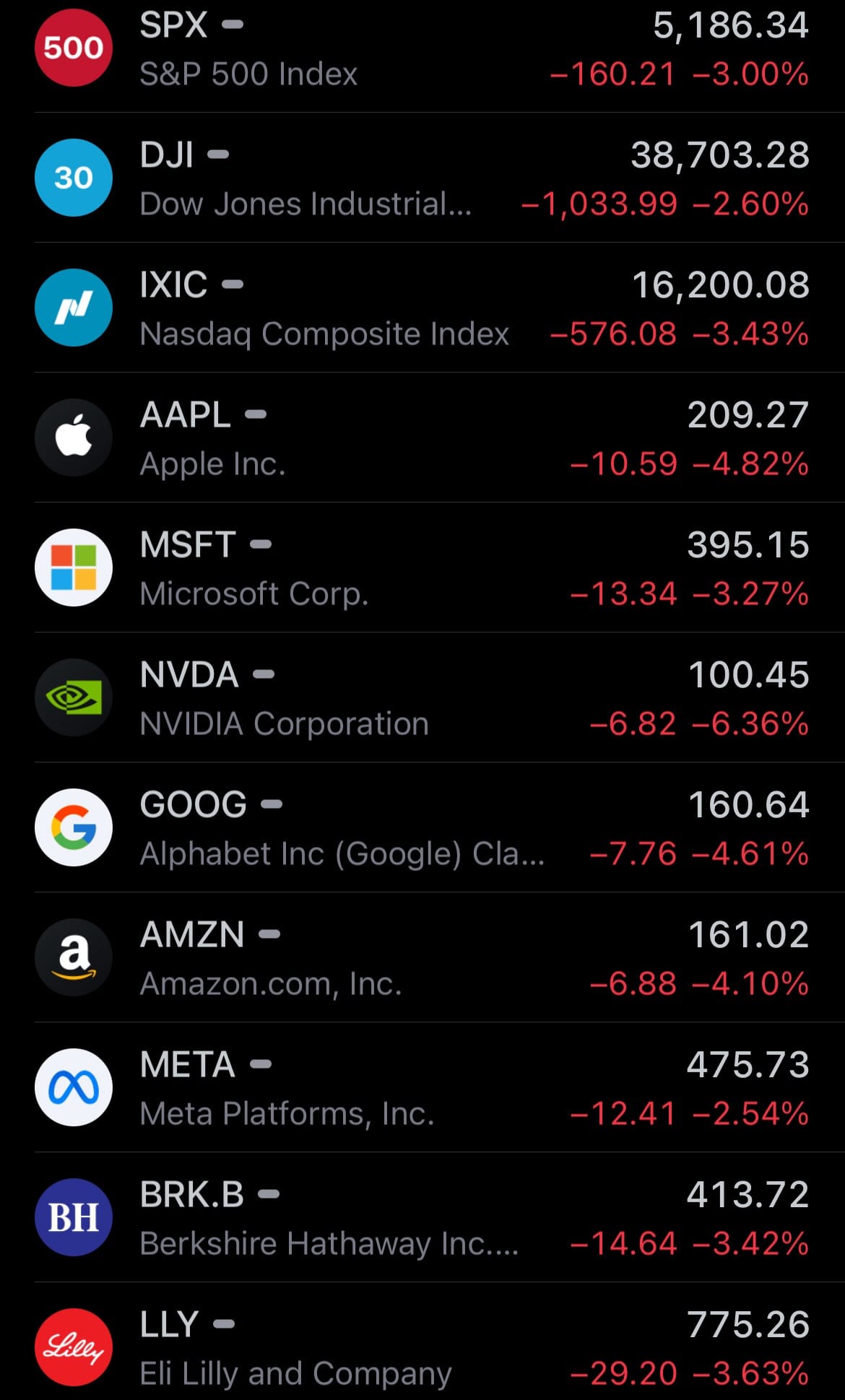View GOOG Alphabet Inc listing
This screenshot has width=845, height=1400.
click(x=422, y=827)
